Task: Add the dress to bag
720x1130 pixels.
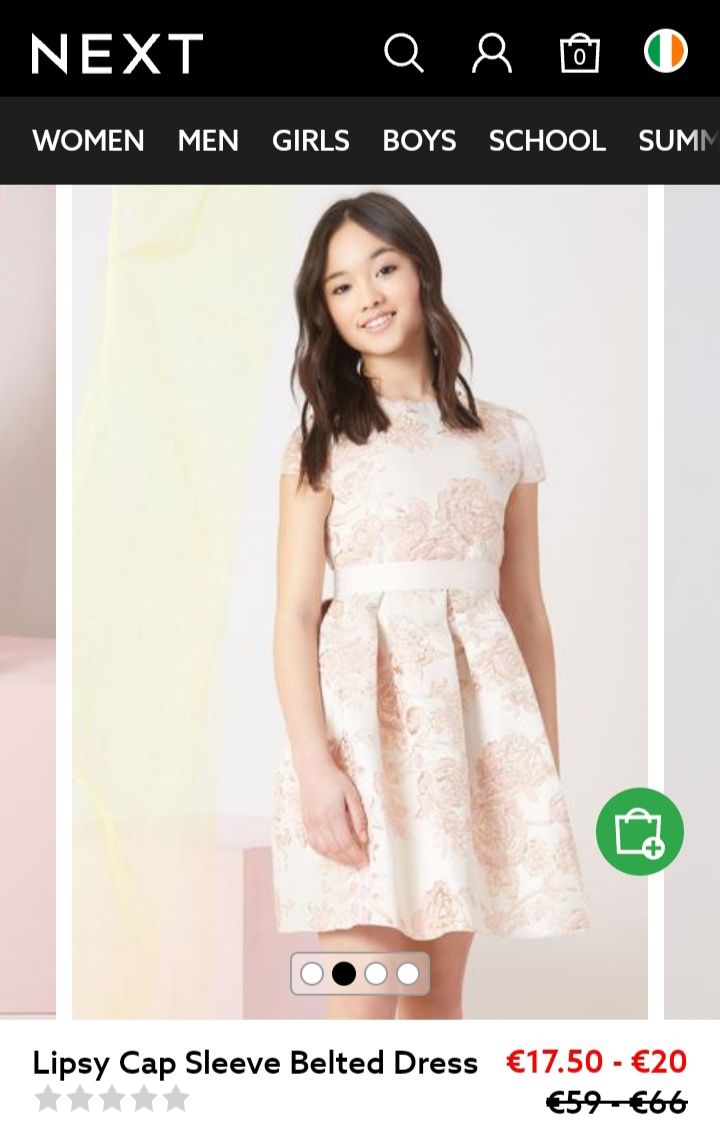Action: tap(639, 832)
